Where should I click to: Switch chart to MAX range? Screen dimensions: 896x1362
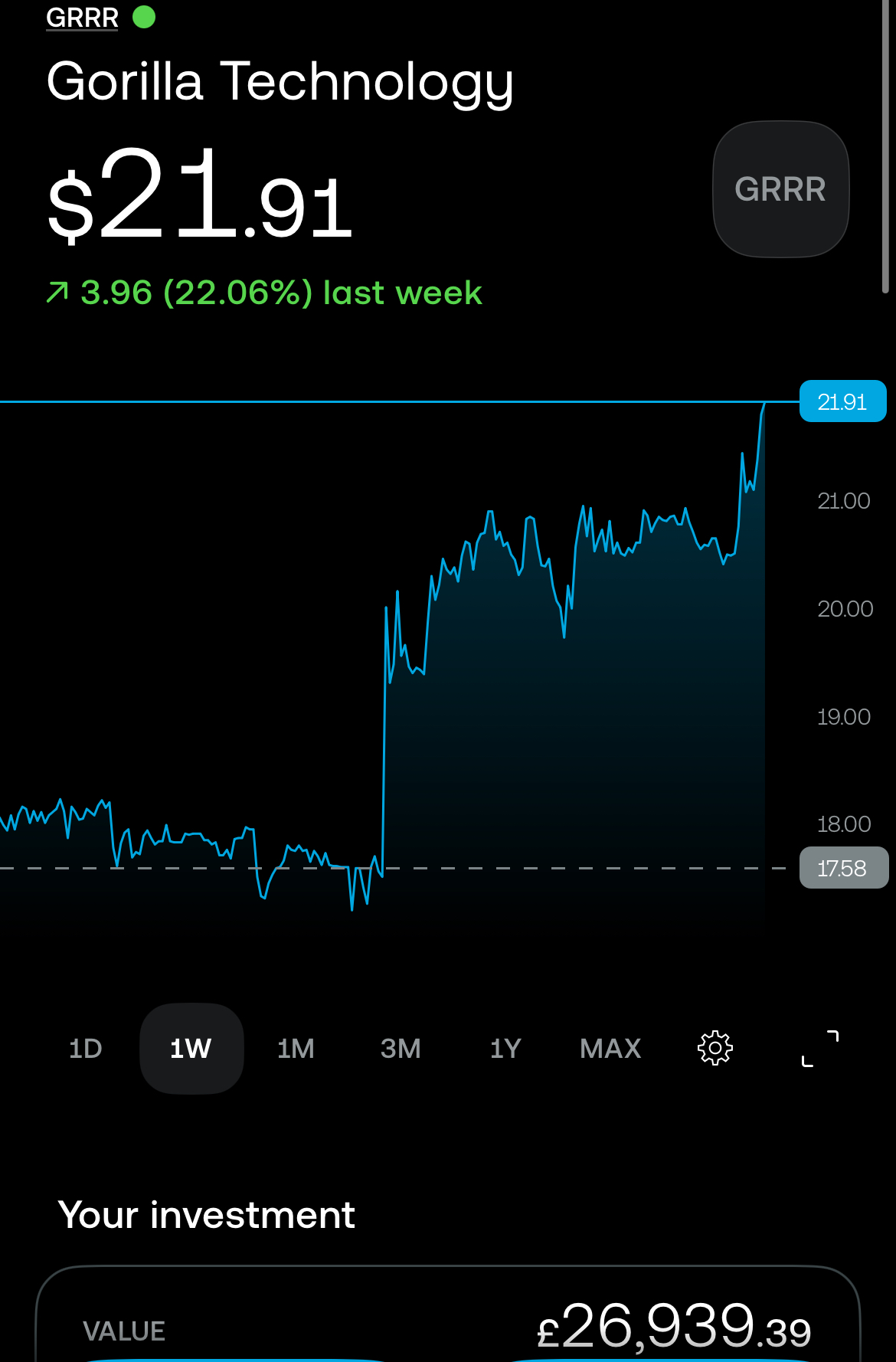click(610, 1048)
